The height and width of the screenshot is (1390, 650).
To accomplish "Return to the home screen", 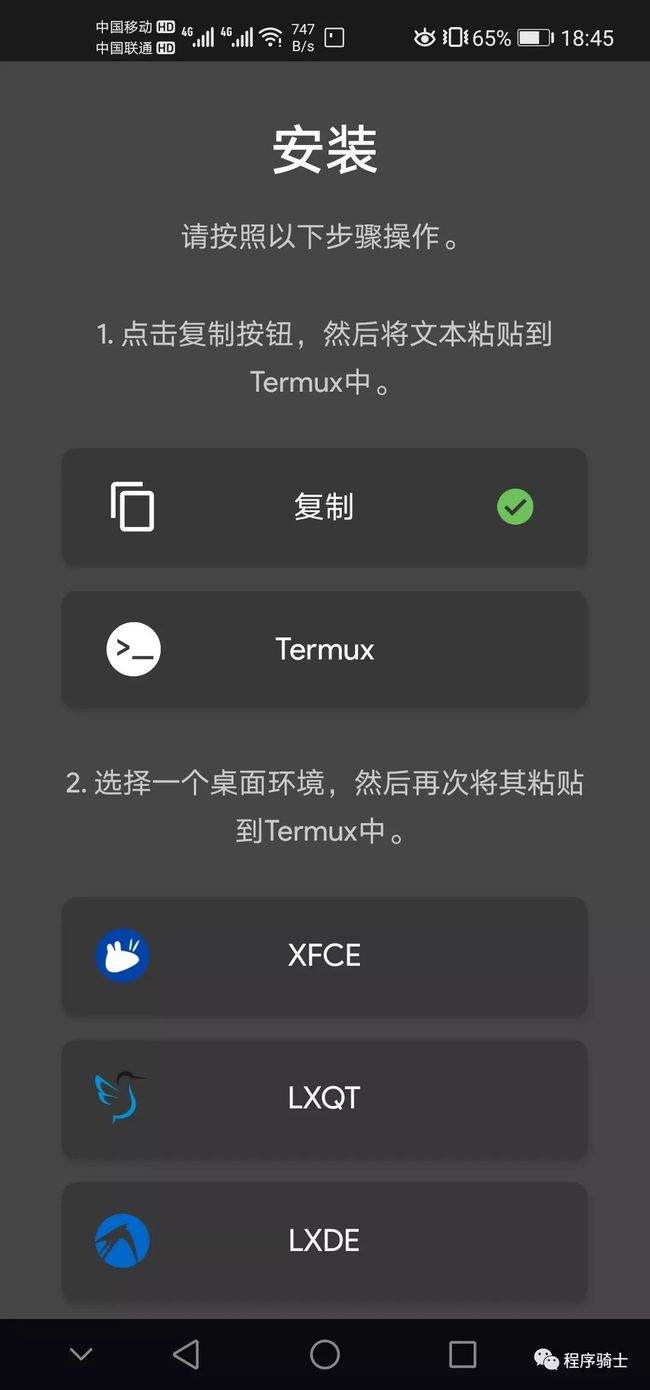I will coord(325,1354).
